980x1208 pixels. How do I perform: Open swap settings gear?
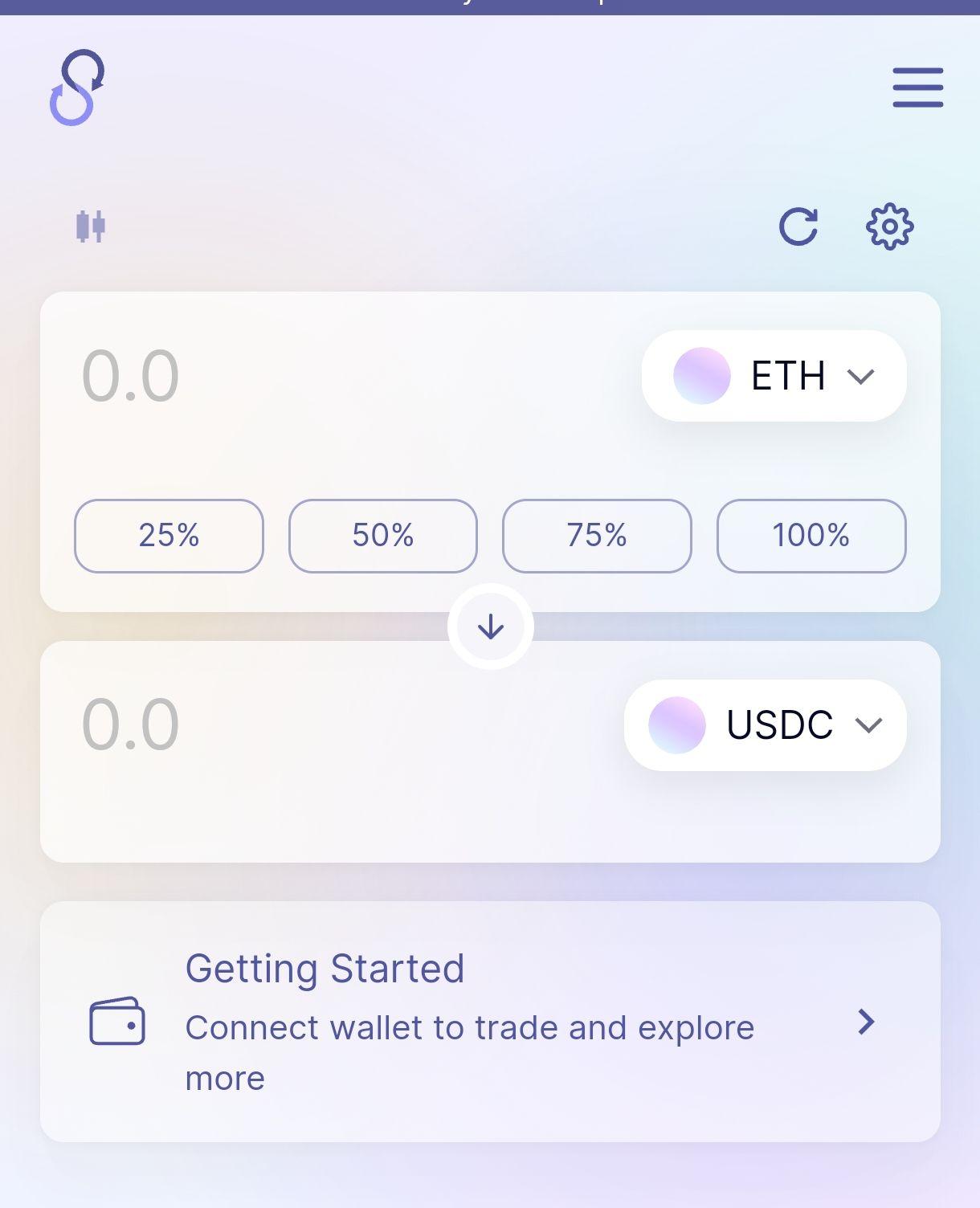(889, 226)
